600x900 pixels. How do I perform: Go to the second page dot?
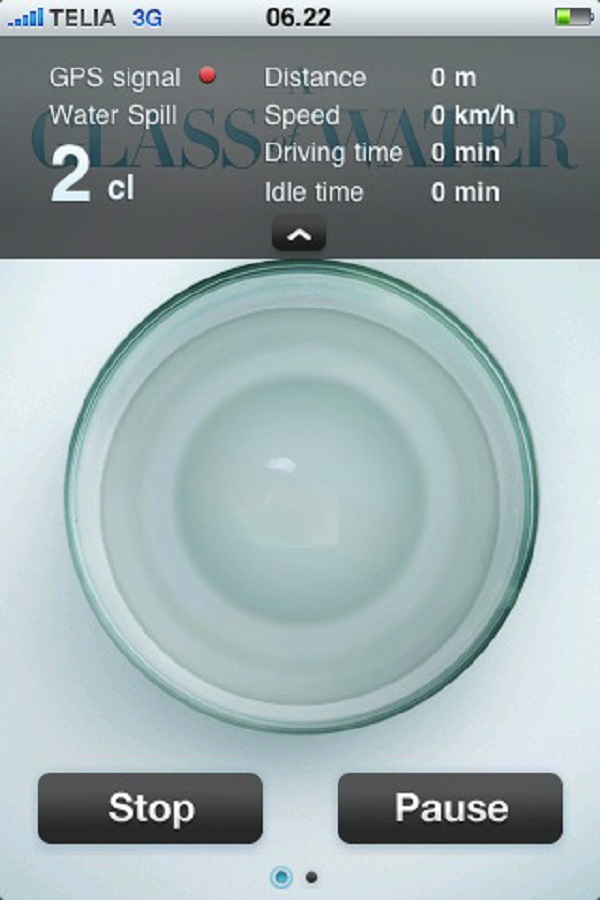311,877
